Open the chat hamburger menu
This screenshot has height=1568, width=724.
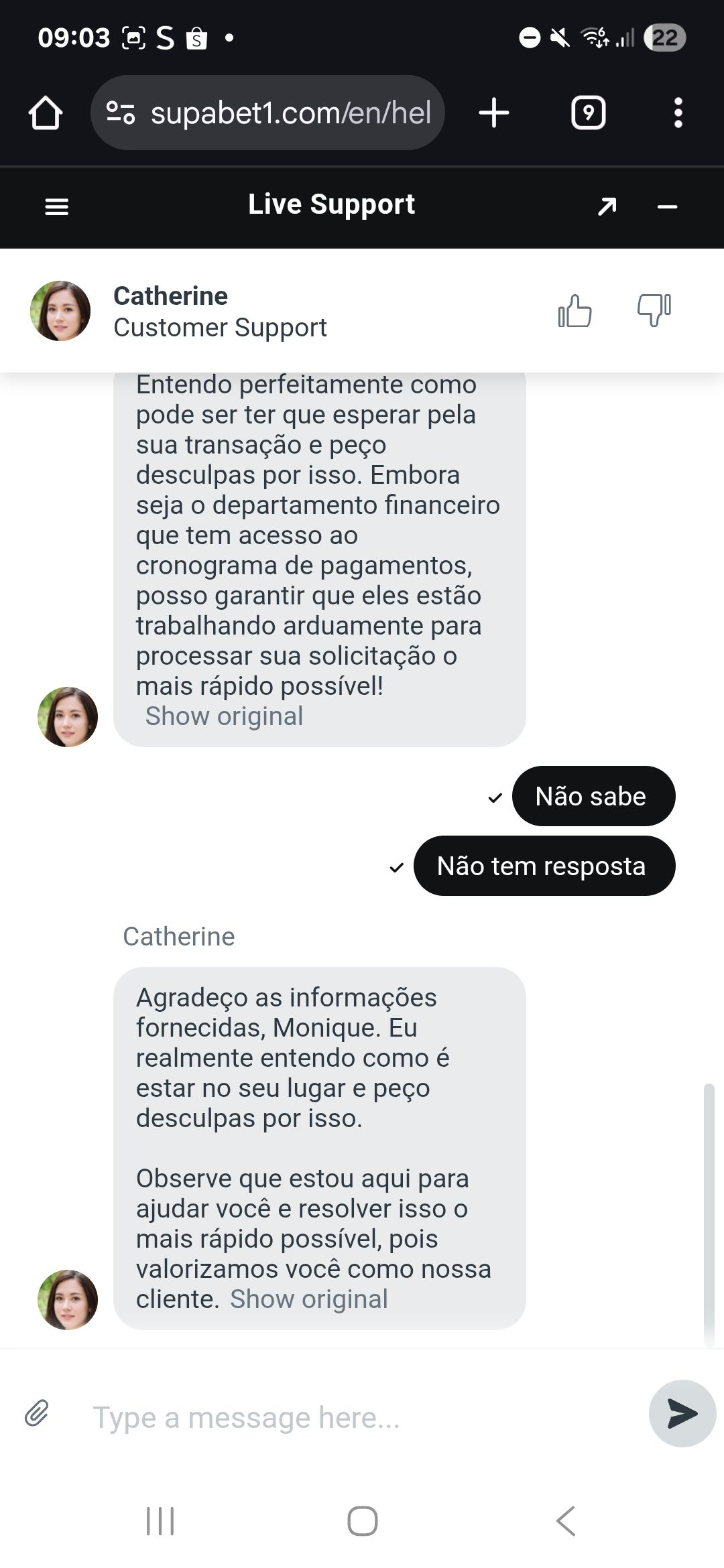pos(56,206)
